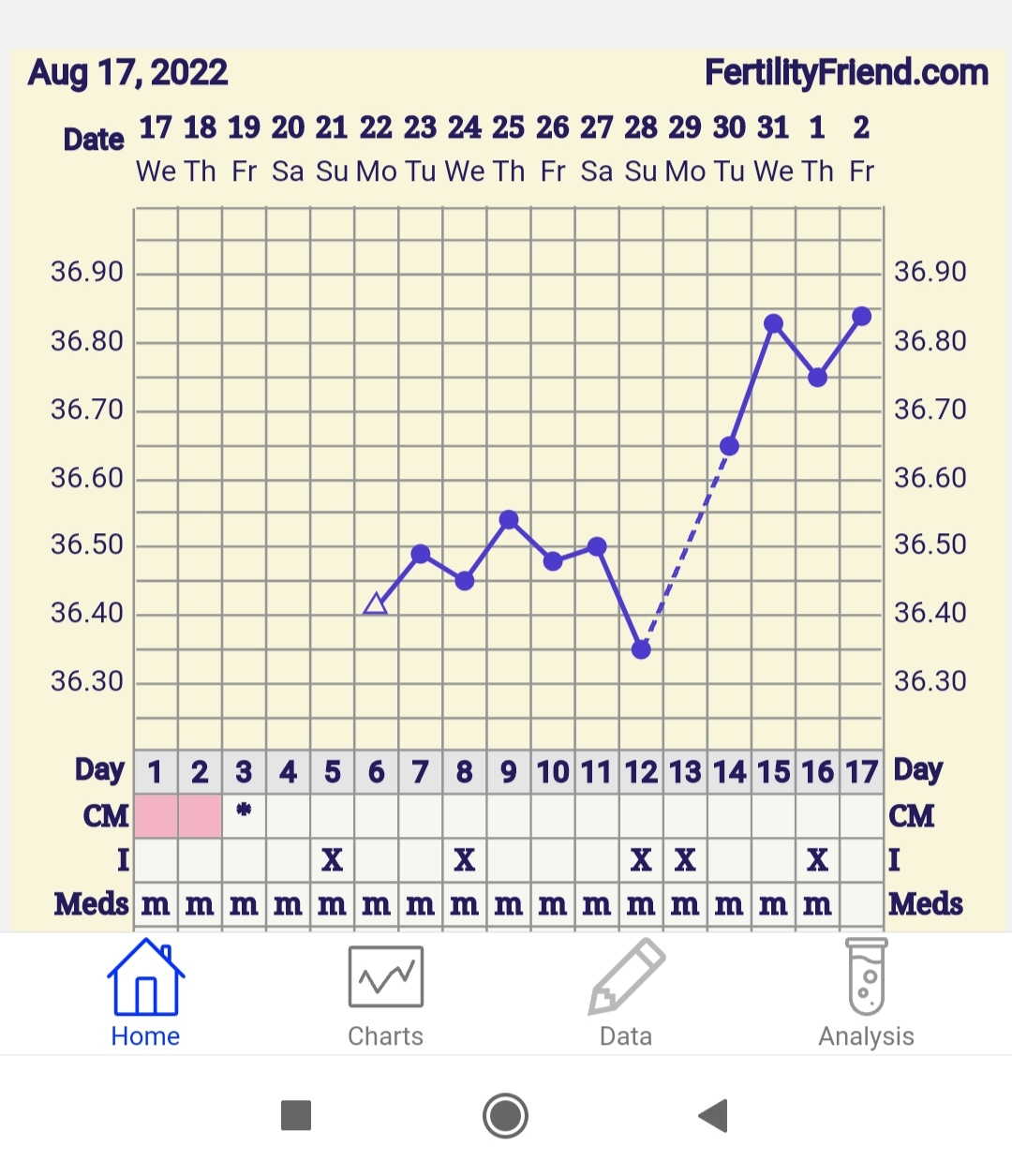Go to the Data tab
This screenshot has height=1176, width=1012.
click(626, 995)
